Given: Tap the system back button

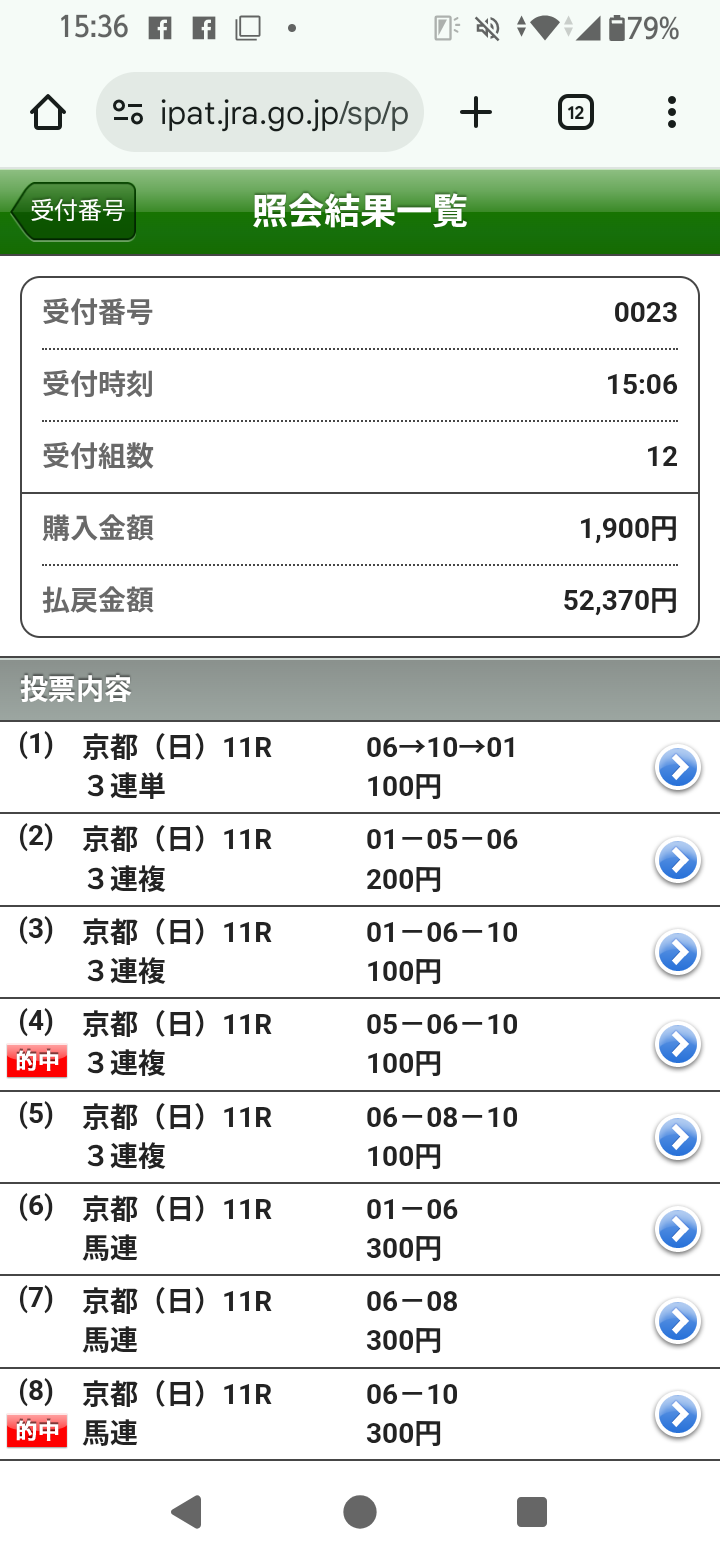Looking at the screenshot, I should coord(187,1512).
